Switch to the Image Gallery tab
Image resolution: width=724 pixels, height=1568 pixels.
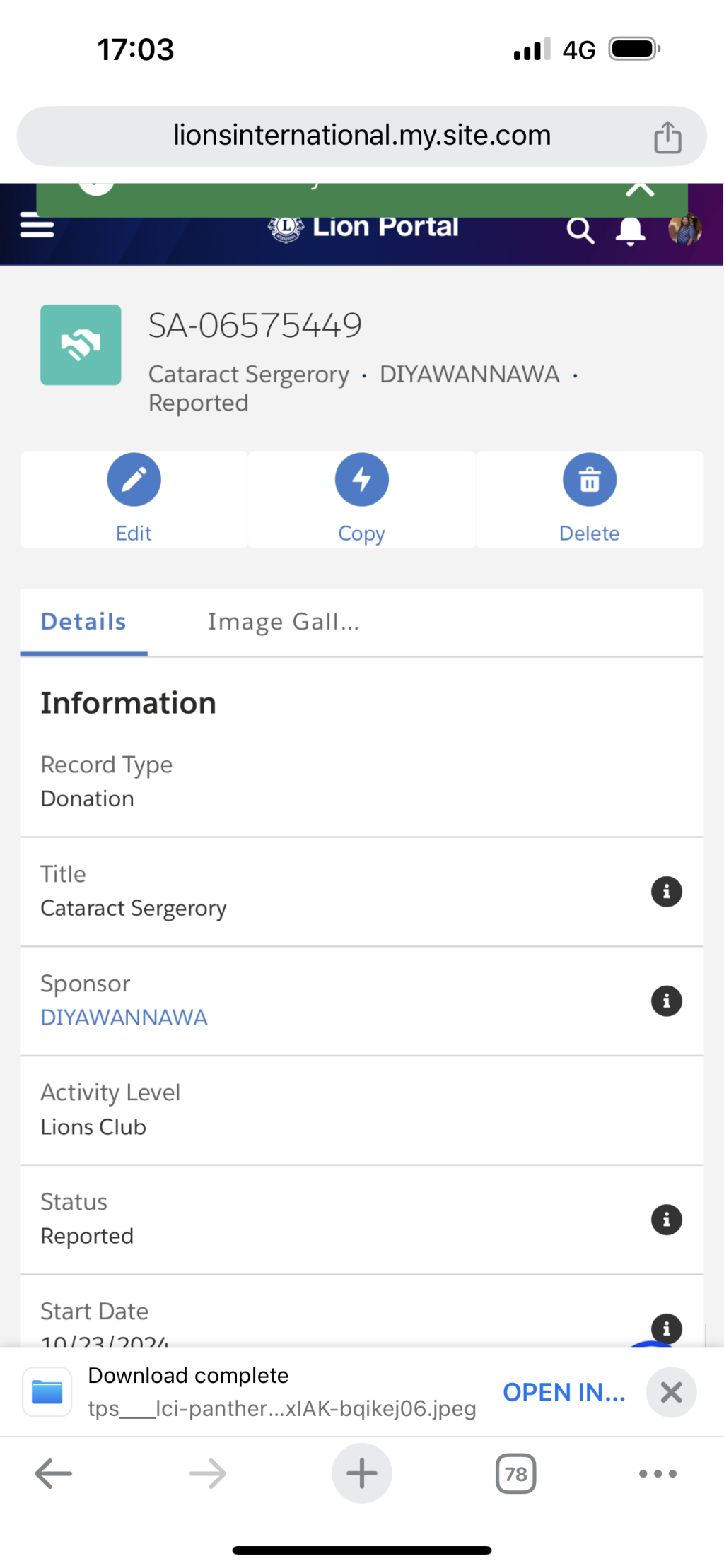pos(284,622)
